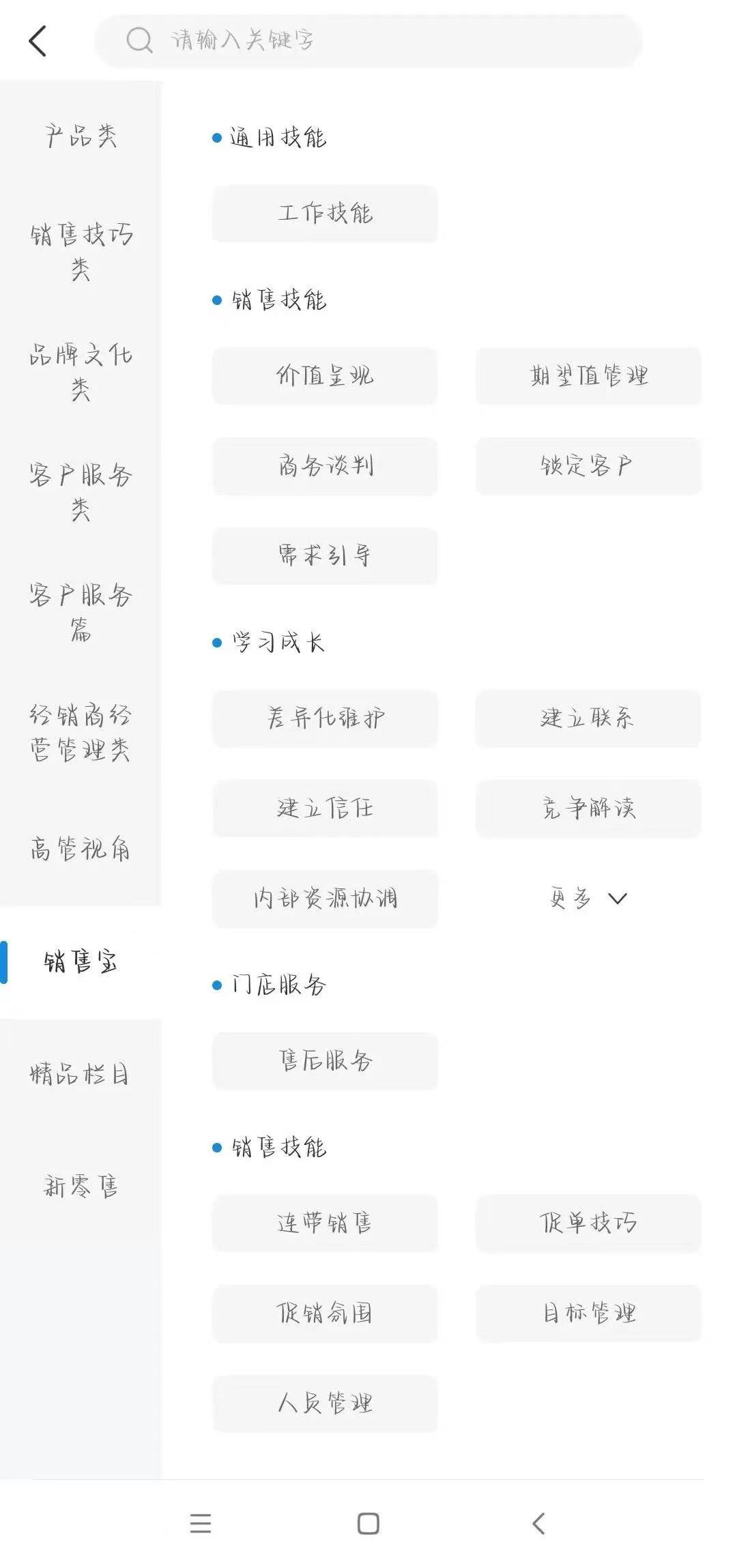Open the 需求引导 topic
Viewport: 737px width, 1568px height.
pos(325,555)
